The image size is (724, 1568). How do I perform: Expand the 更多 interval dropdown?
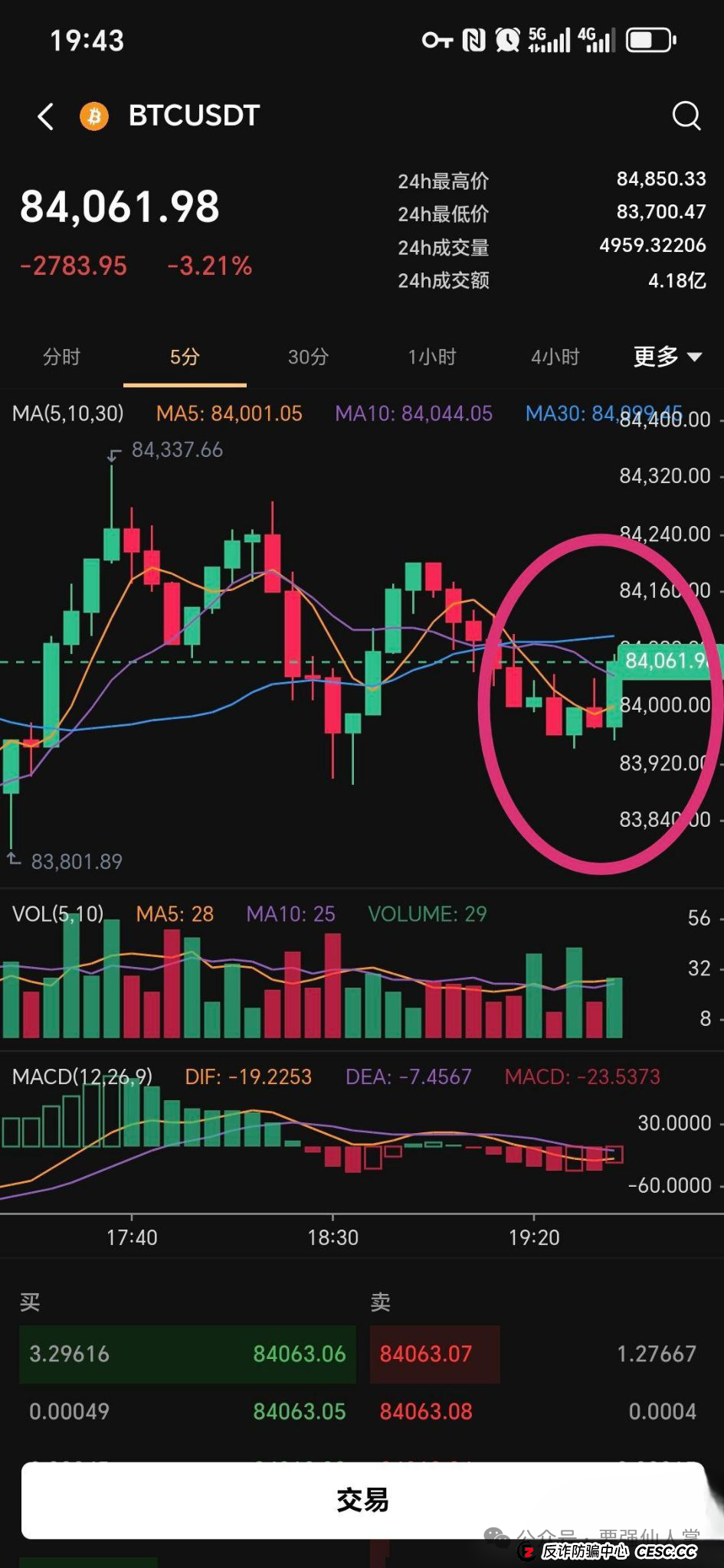(667, 357)
